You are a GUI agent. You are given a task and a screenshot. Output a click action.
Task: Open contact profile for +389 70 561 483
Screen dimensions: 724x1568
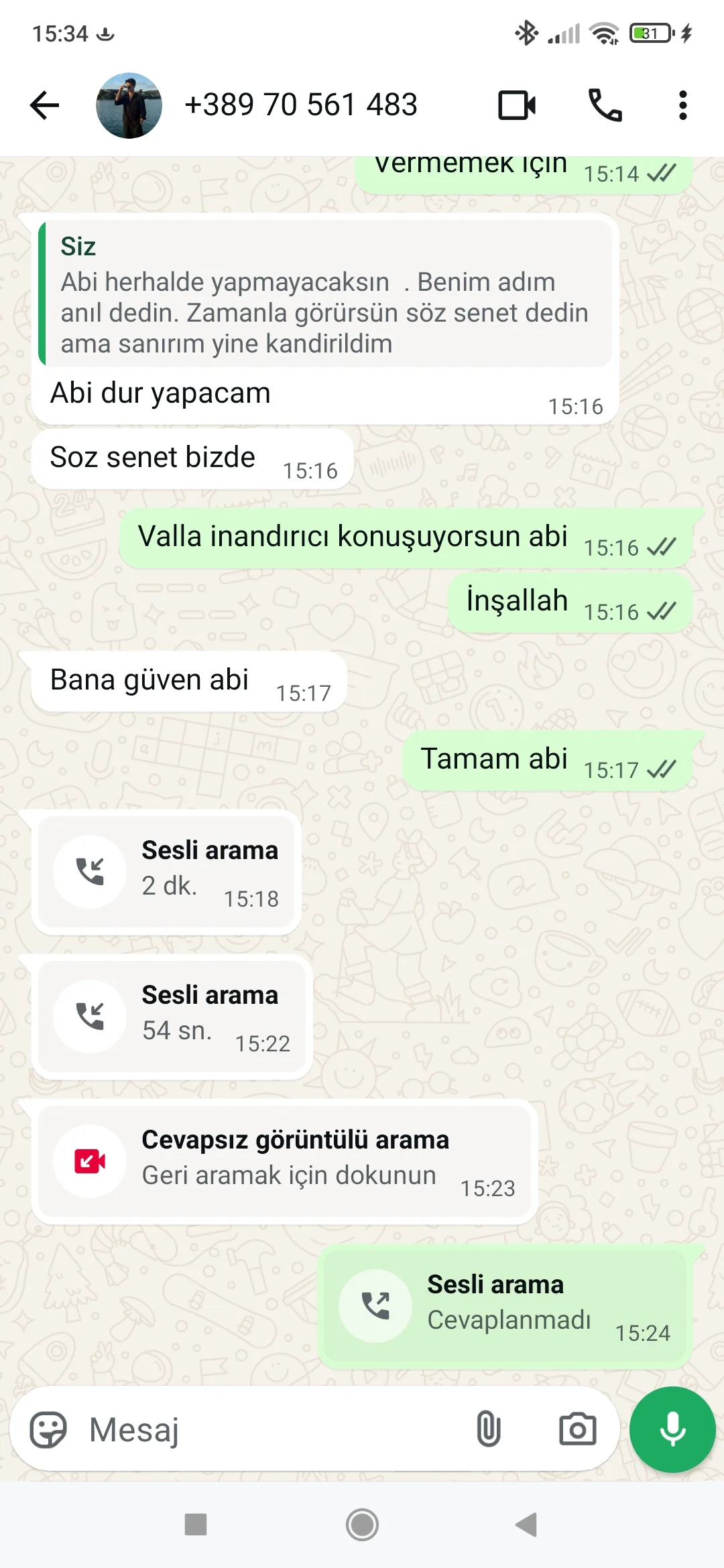pyautogui.click(x=300, y=105)
